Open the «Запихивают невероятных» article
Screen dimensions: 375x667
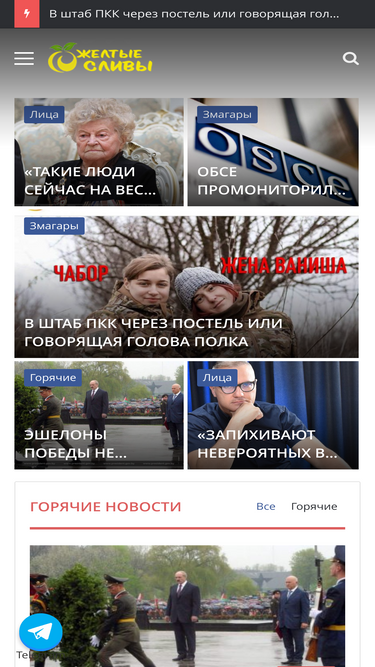pyautogui.click(x=273, y=415)
